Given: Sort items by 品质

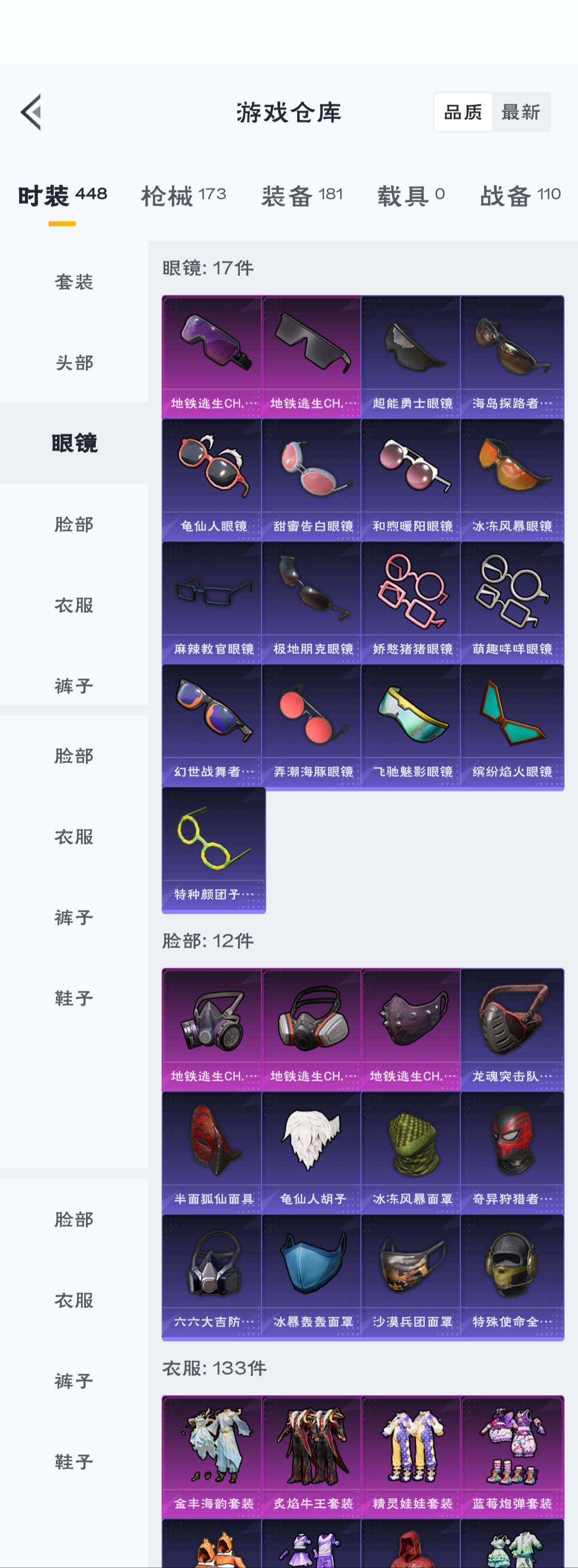Looking at the screenshot, I should click(x=463, y=112).
